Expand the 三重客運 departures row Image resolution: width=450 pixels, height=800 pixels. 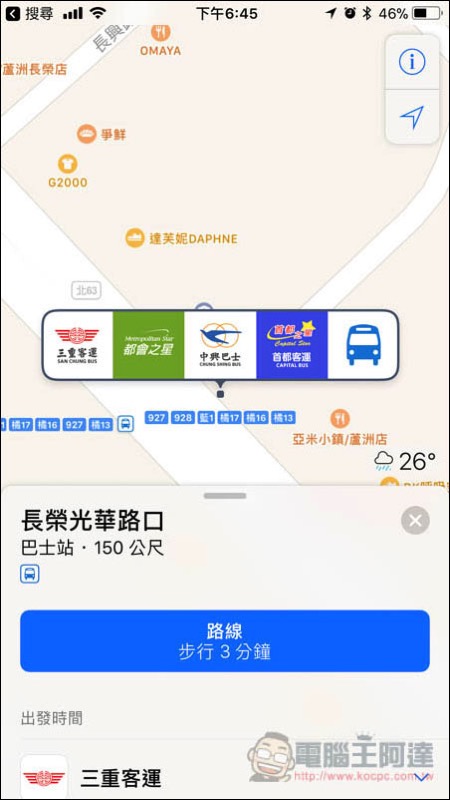point(224,778)
